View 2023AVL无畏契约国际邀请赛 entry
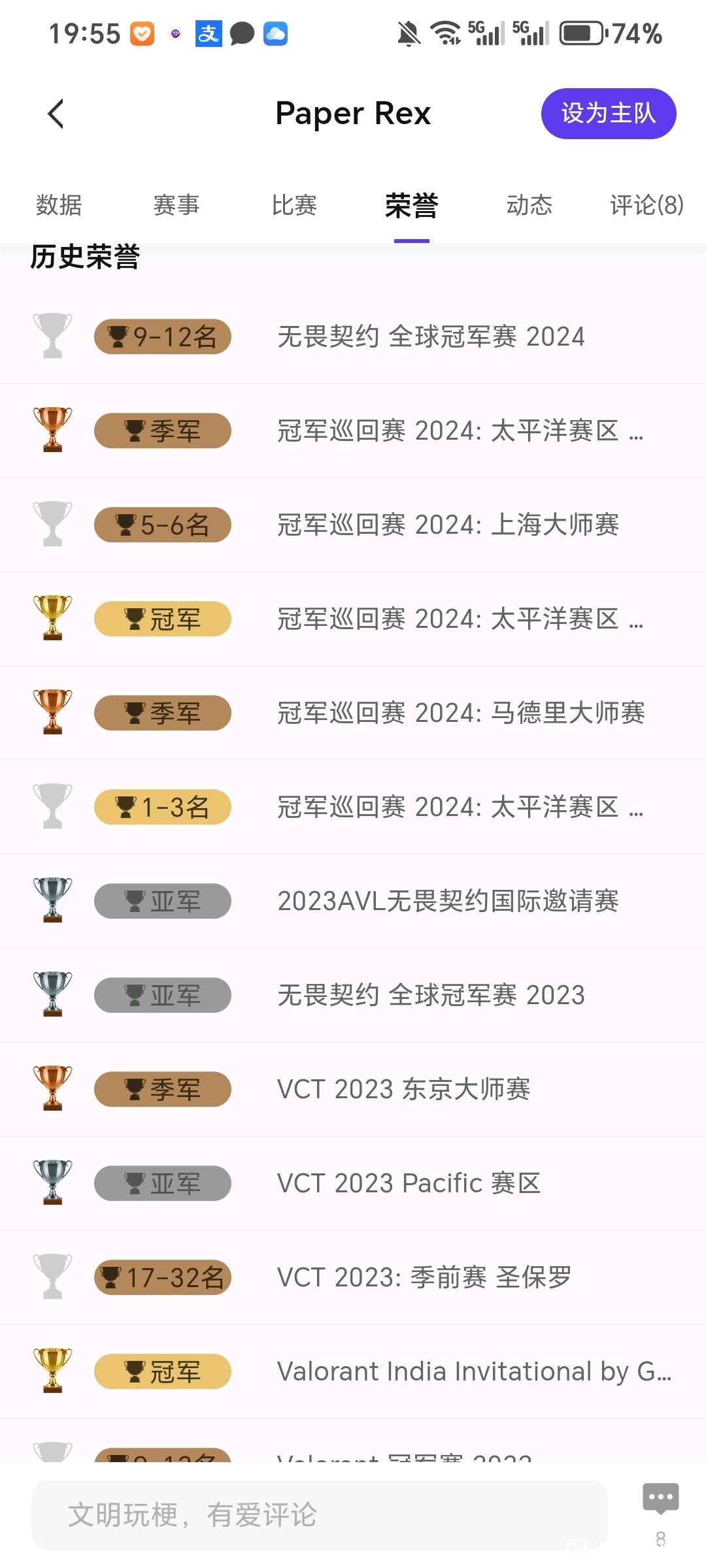 click(x=353, y=901)
